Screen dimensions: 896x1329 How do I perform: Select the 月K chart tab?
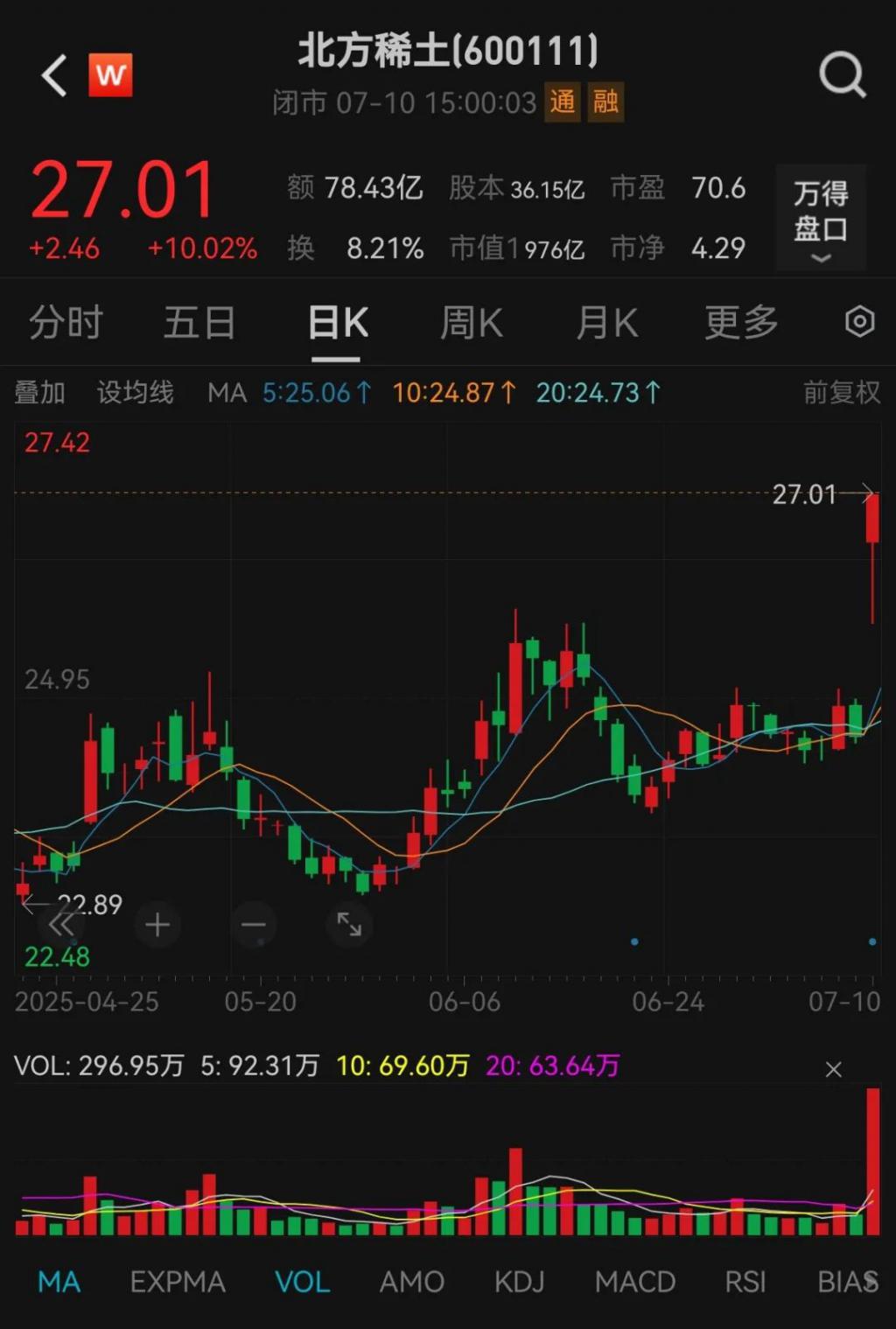point(606,323)
